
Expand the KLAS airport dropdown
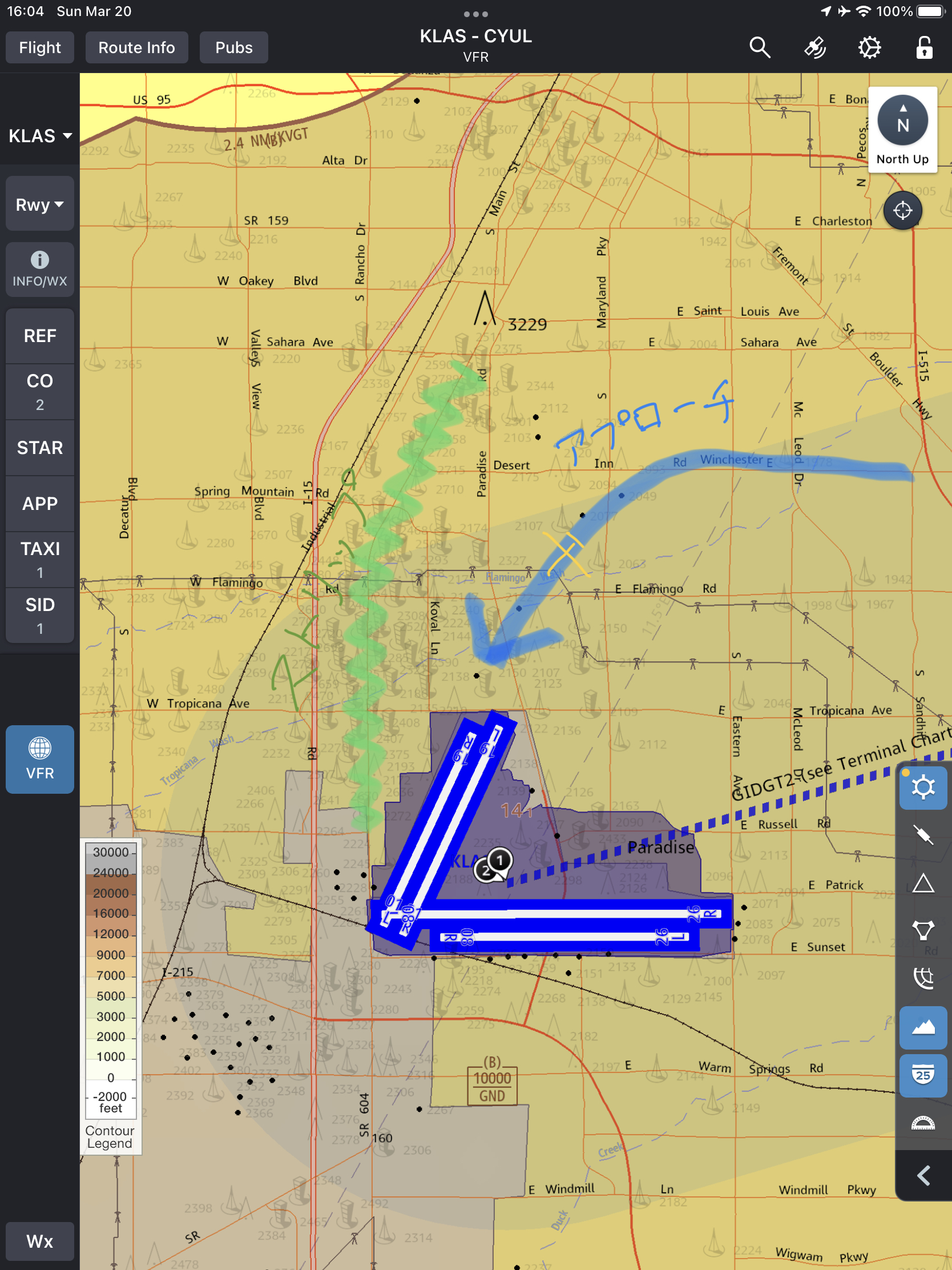click(39, 136)
